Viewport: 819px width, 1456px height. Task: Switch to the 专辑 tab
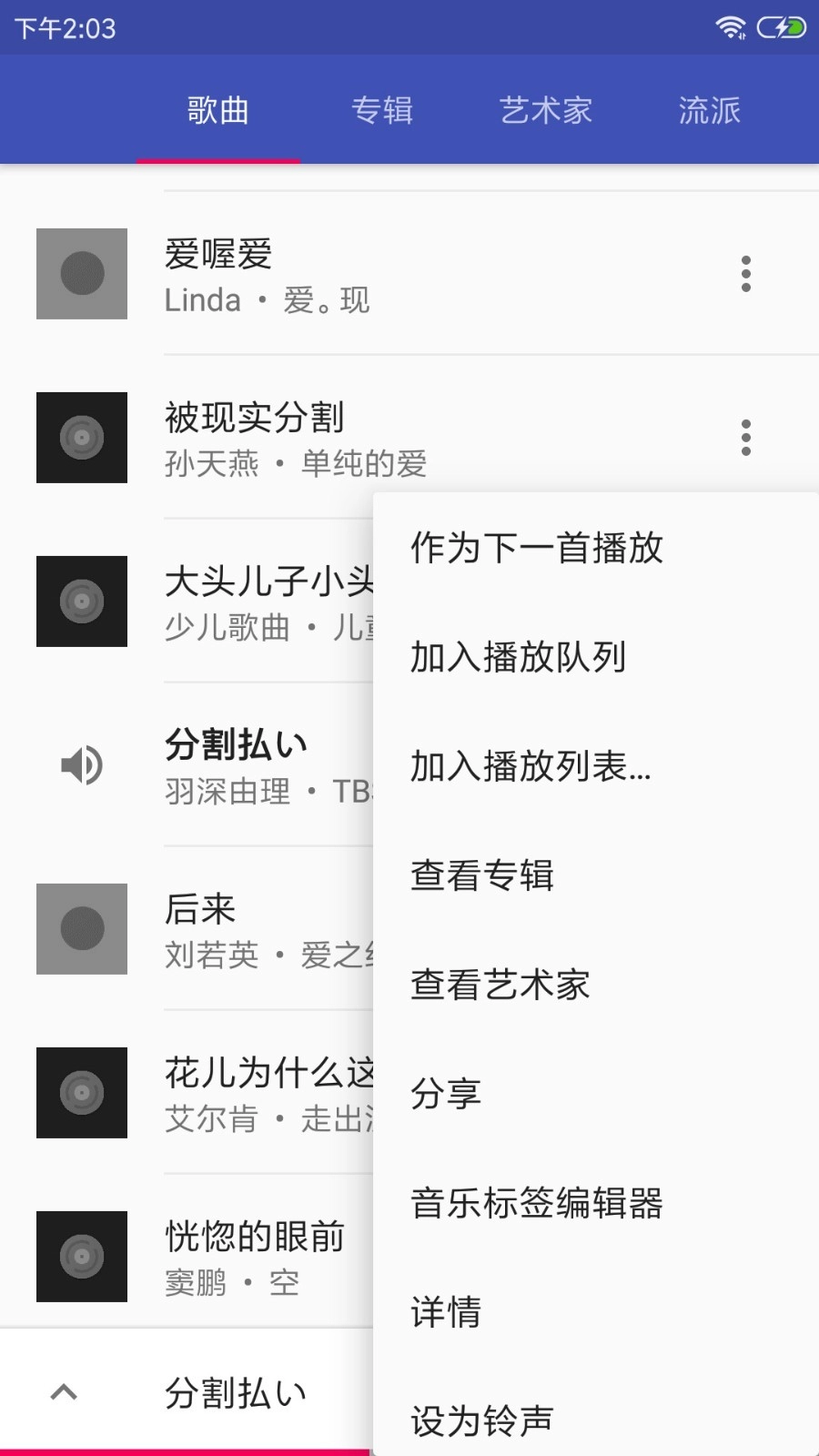[382, 109]
